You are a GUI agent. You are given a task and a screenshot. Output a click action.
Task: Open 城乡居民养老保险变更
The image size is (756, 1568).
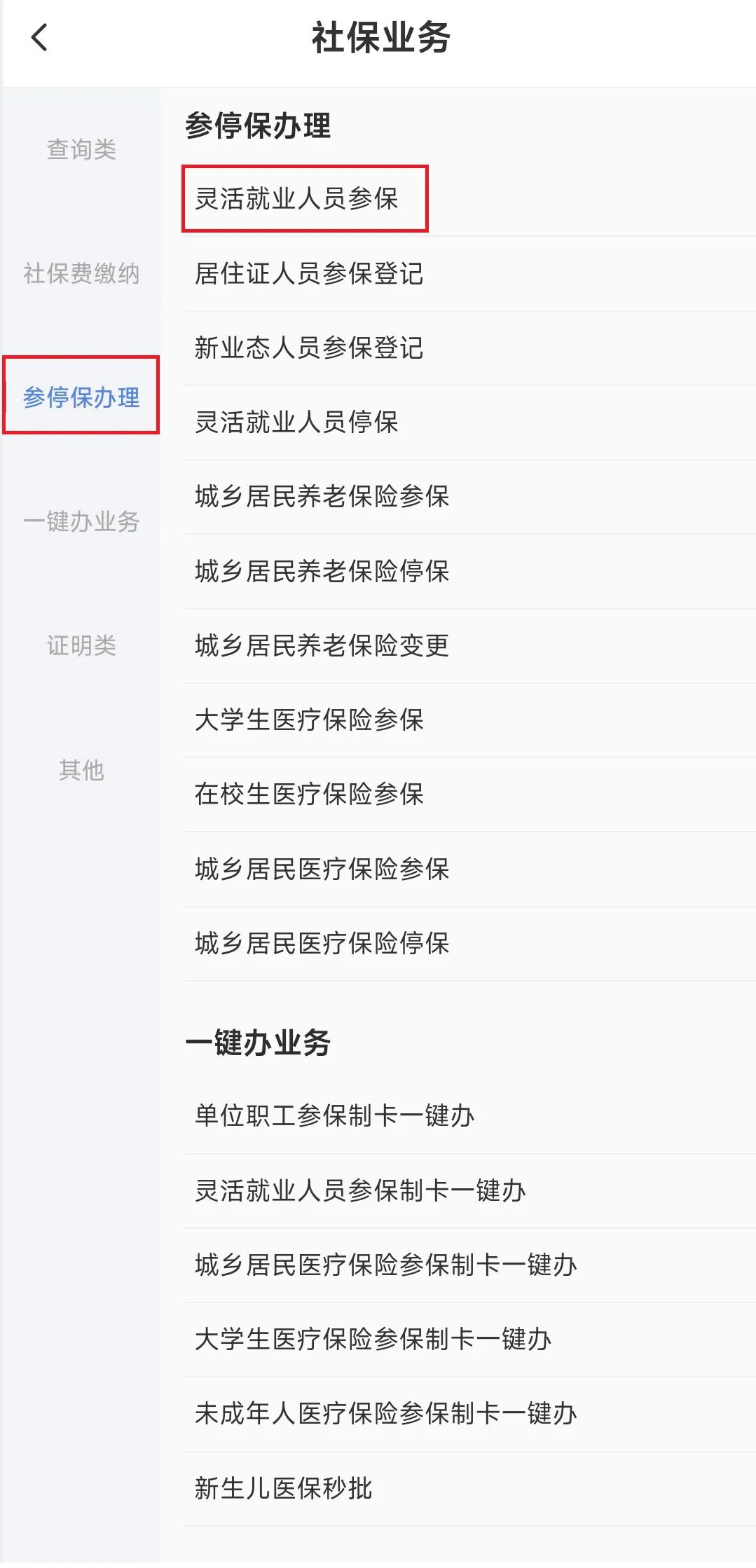(x=322, y=646)
